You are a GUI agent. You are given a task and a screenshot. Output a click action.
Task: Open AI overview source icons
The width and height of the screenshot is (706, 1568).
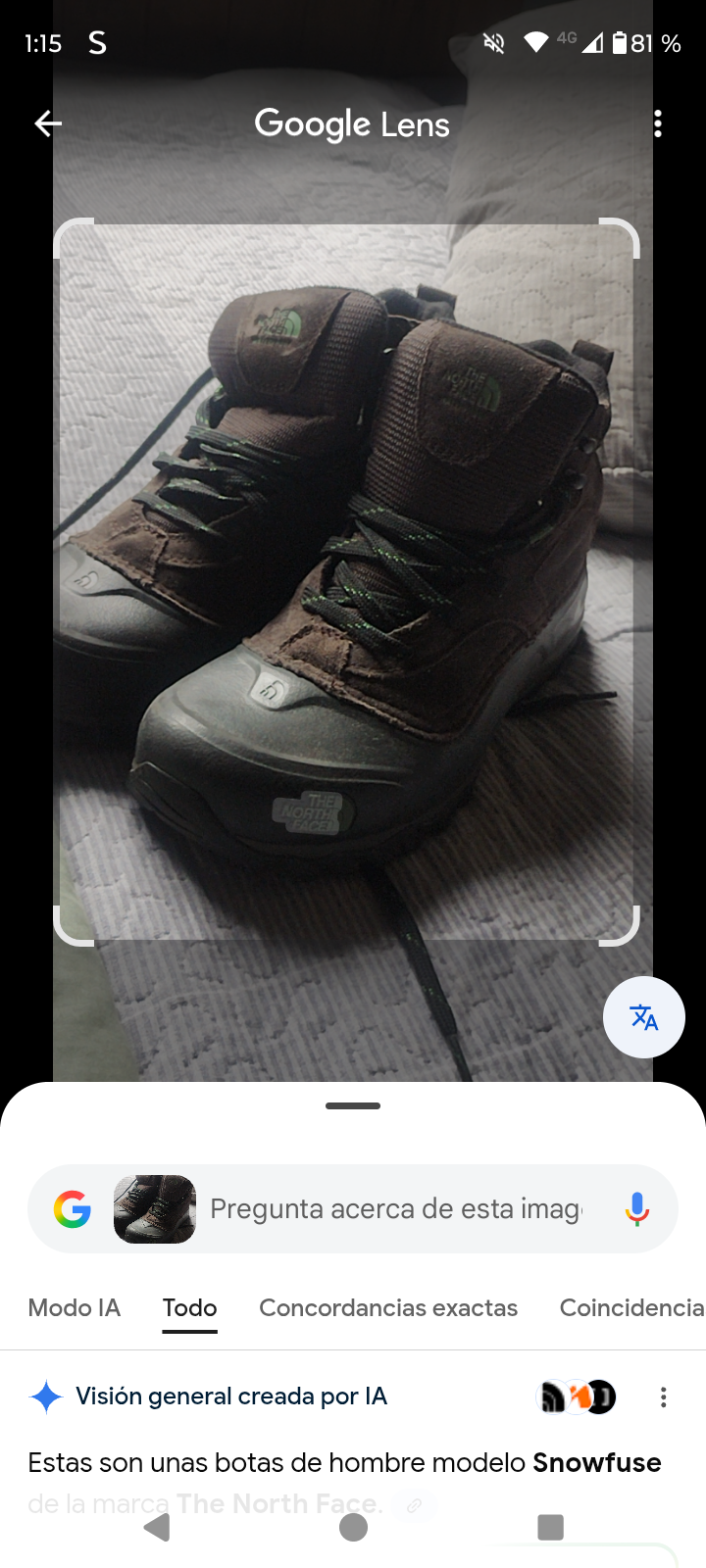coord(577,1396)
